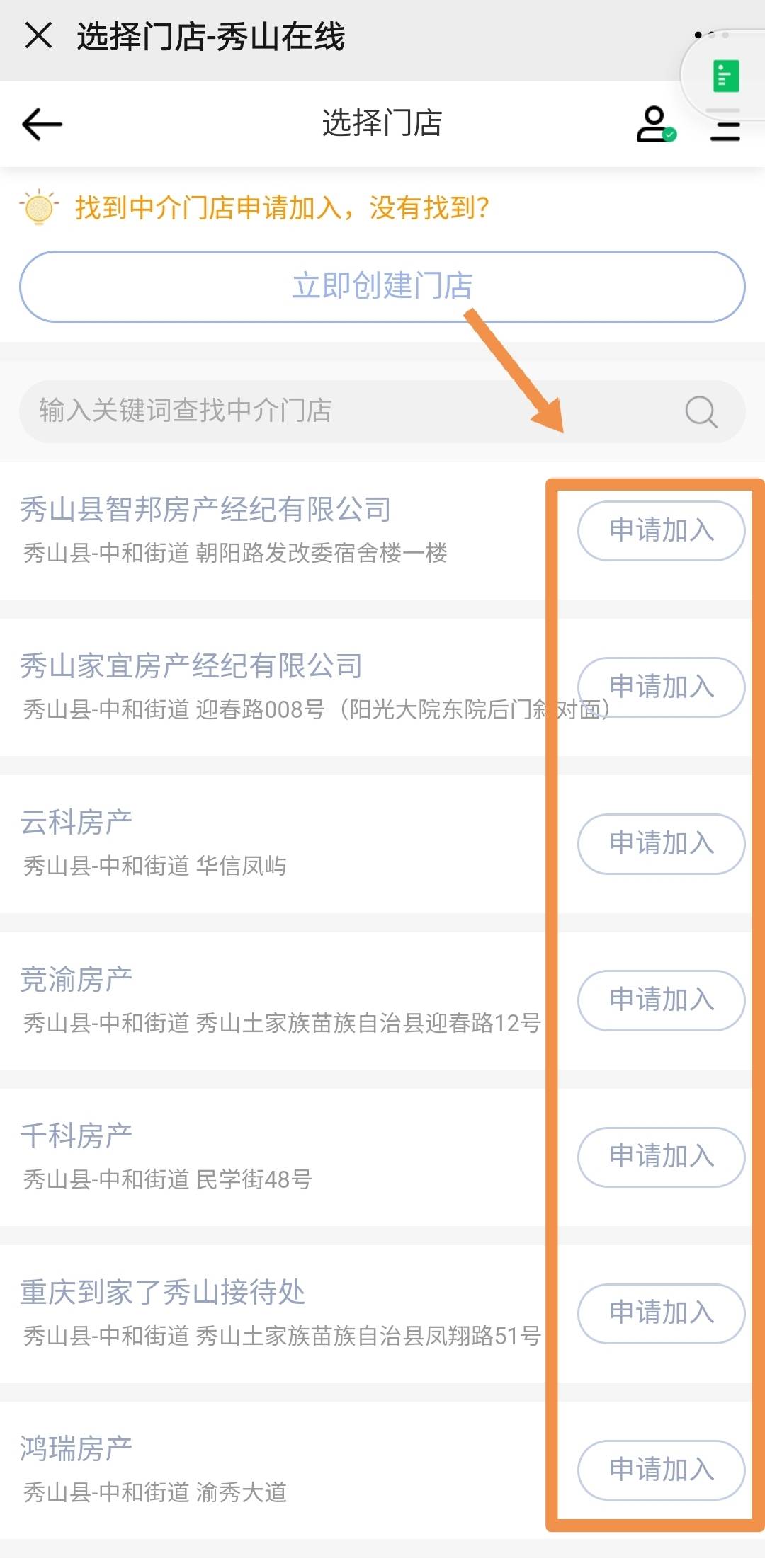Request to join 千科房产
This screenshot has width=765, height=1568.
(661, 1157)
